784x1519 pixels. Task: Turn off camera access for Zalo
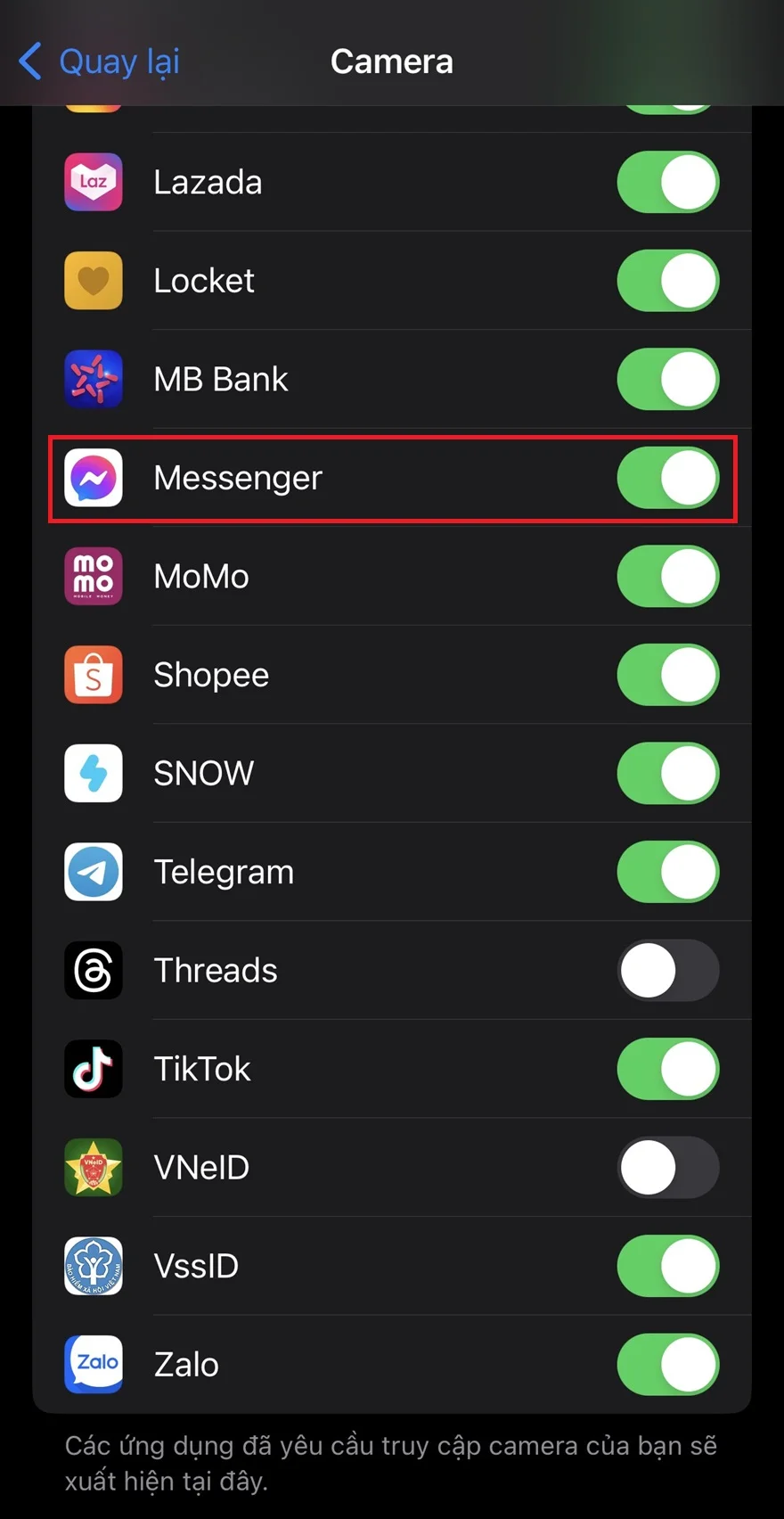pos(667,1364)
